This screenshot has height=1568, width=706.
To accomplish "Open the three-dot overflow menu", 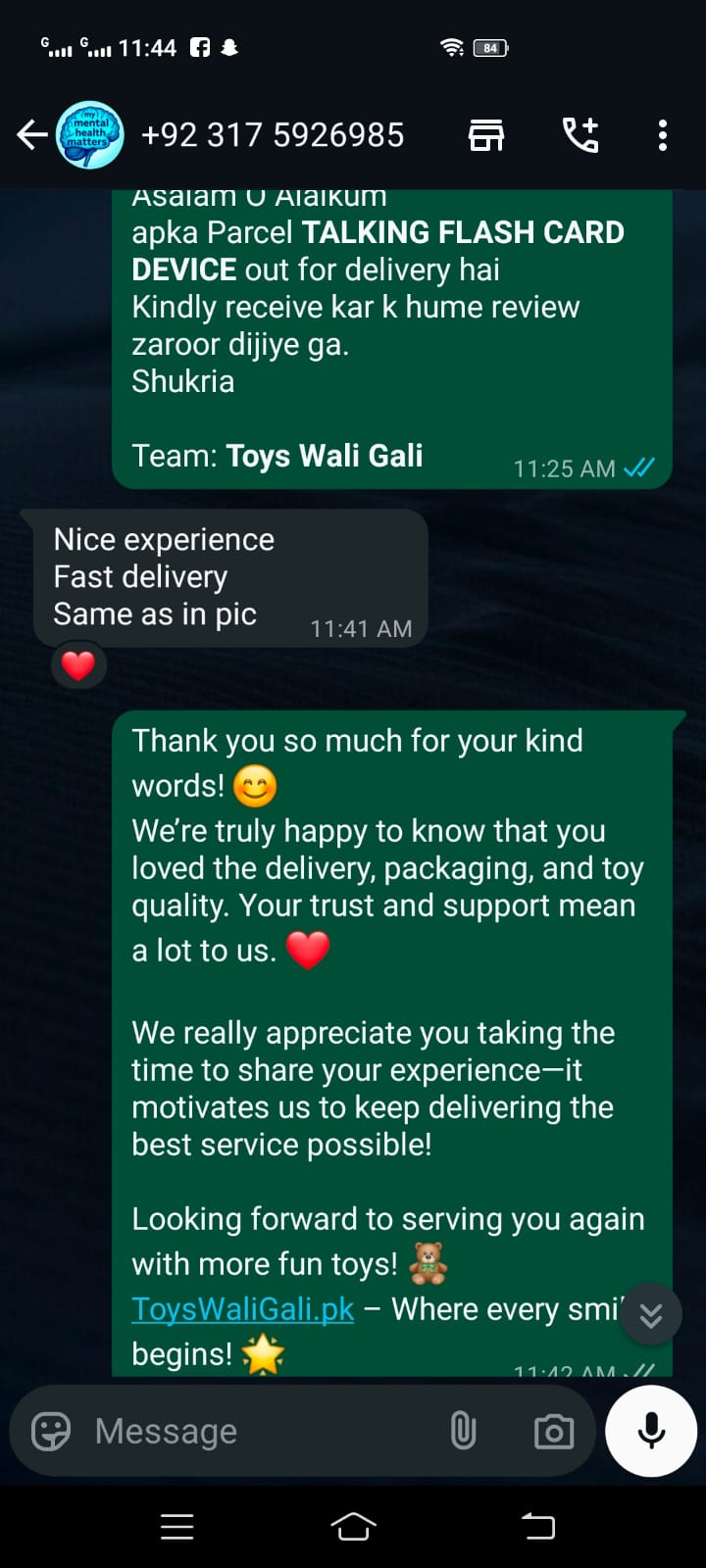I will pos(663,135).
